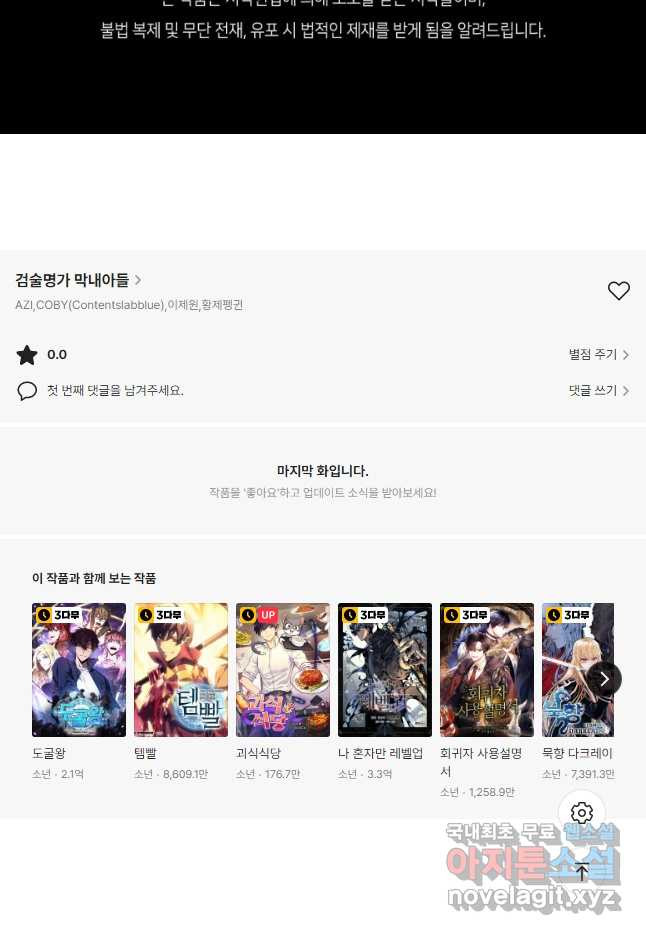
Task: Open the 템빨 webtoon card
Action: (x=181, y=670)
